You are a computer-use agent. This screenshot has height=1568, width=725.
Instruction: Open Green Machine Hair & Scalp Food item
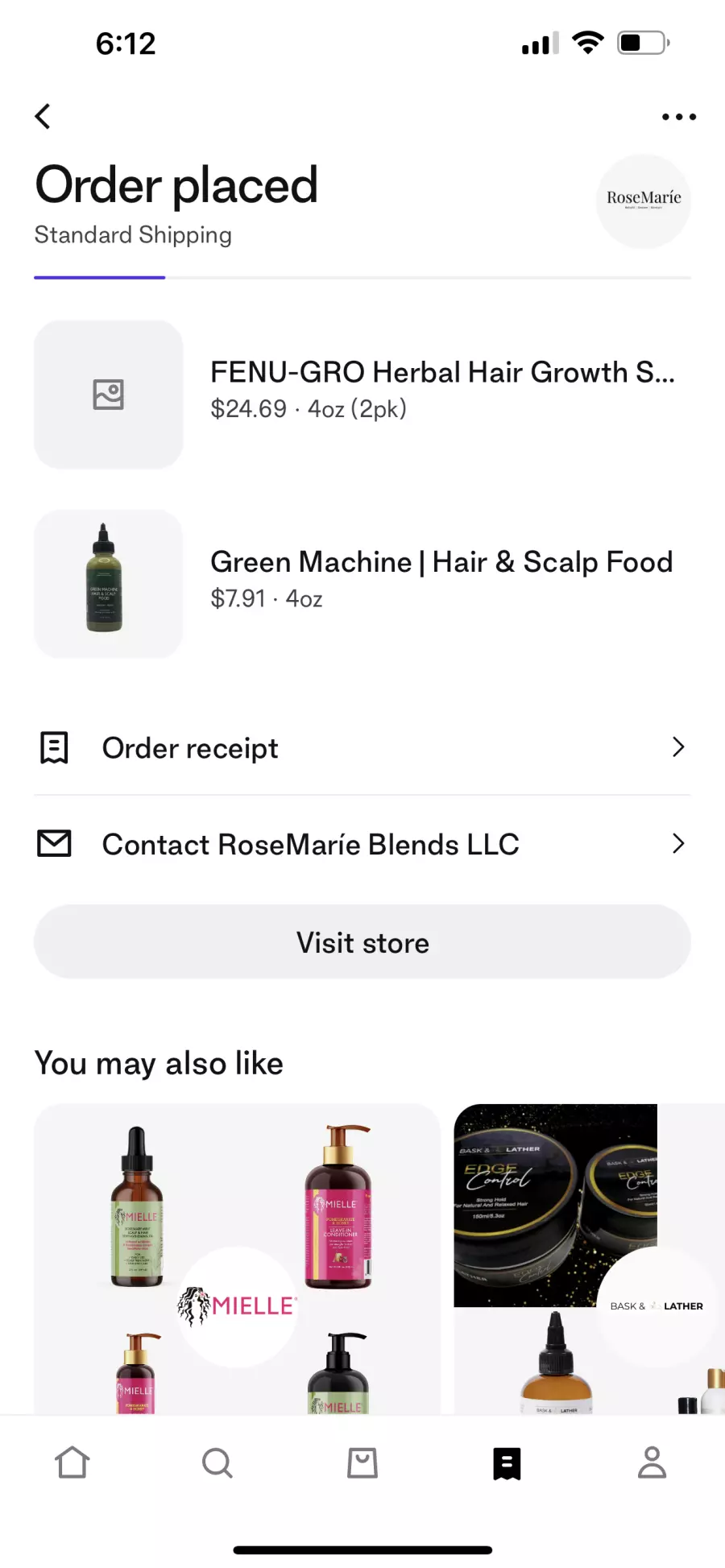[x=362, y=584]
